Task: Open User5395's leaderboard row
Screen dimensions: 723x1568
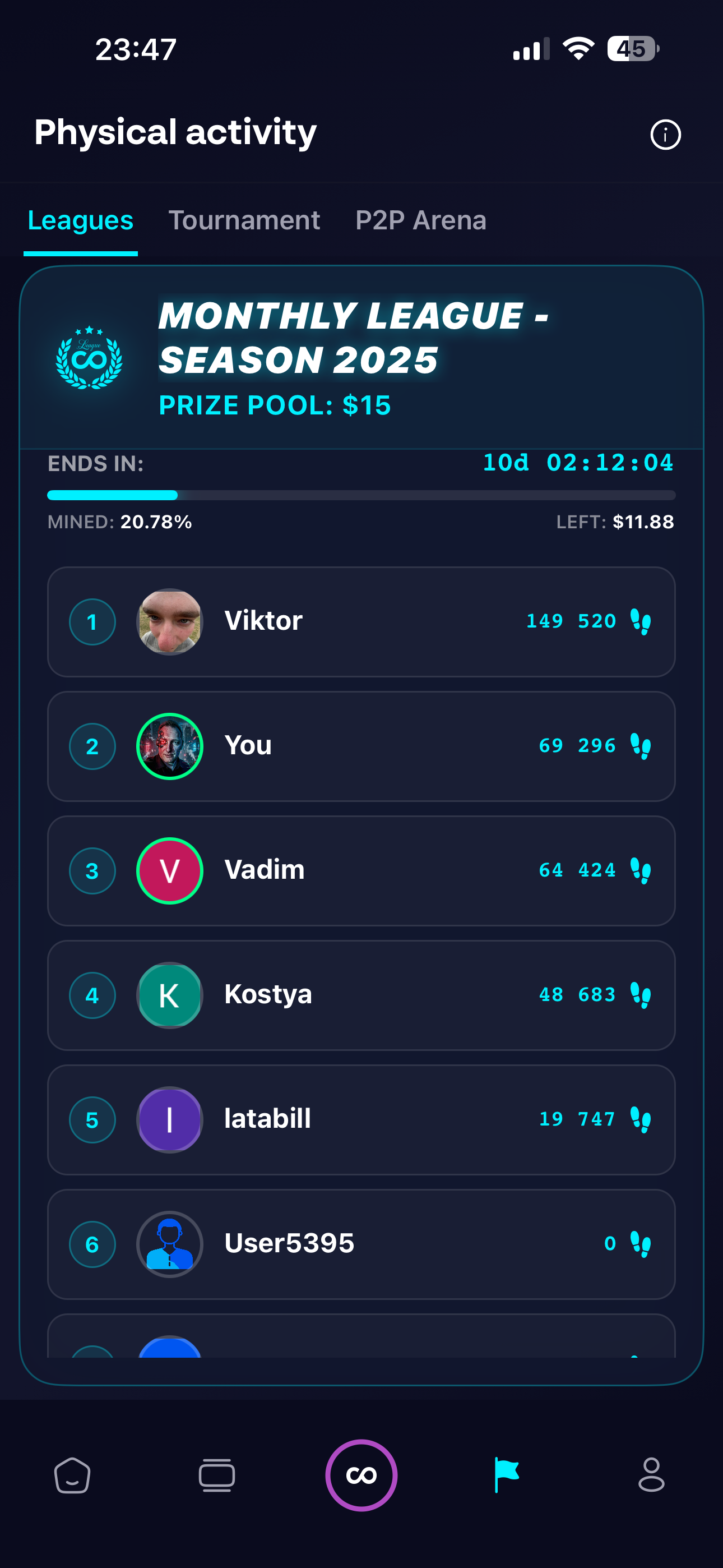Action: pos(361,1244)
